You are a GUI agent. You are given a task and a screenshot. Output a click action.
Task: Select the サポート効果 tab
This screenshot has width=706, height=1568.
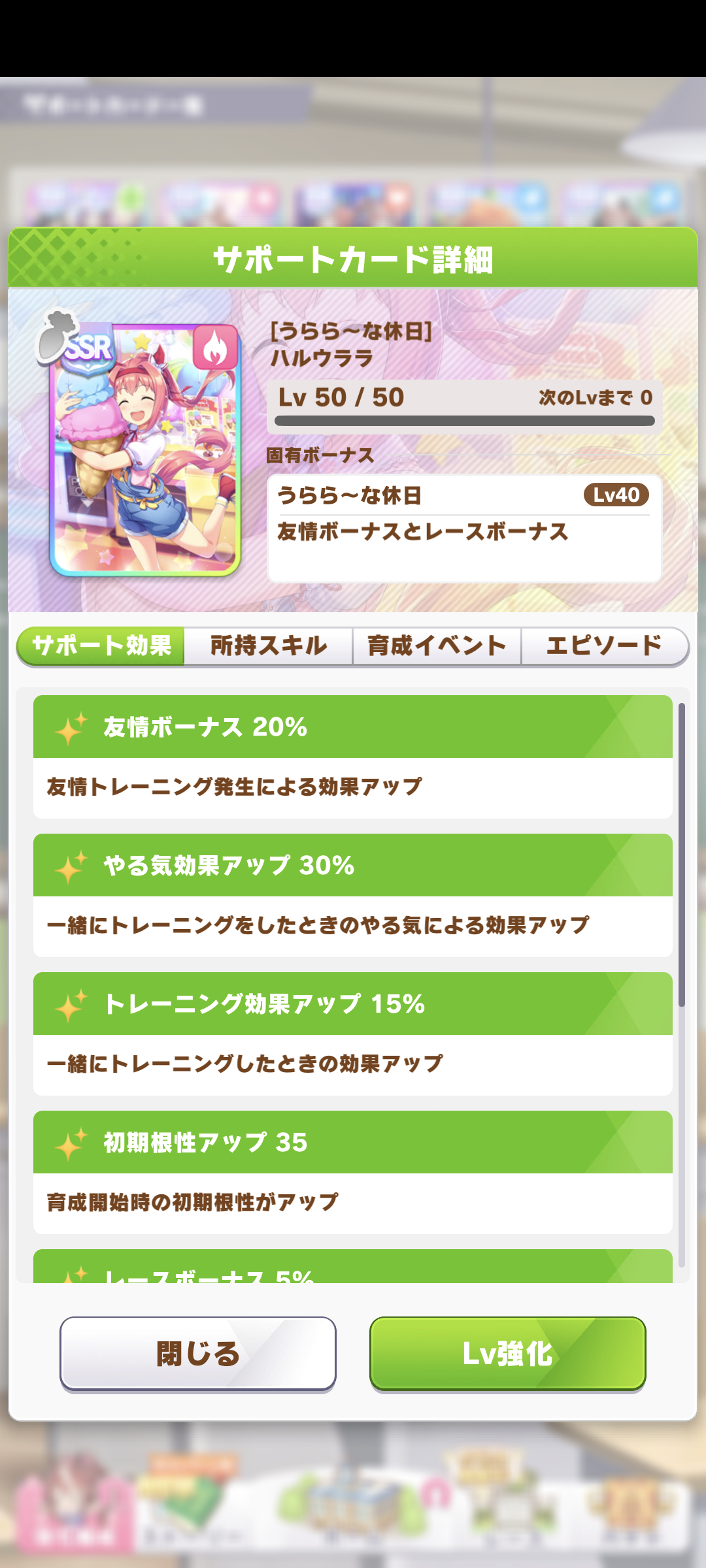[x=101, y=646]
